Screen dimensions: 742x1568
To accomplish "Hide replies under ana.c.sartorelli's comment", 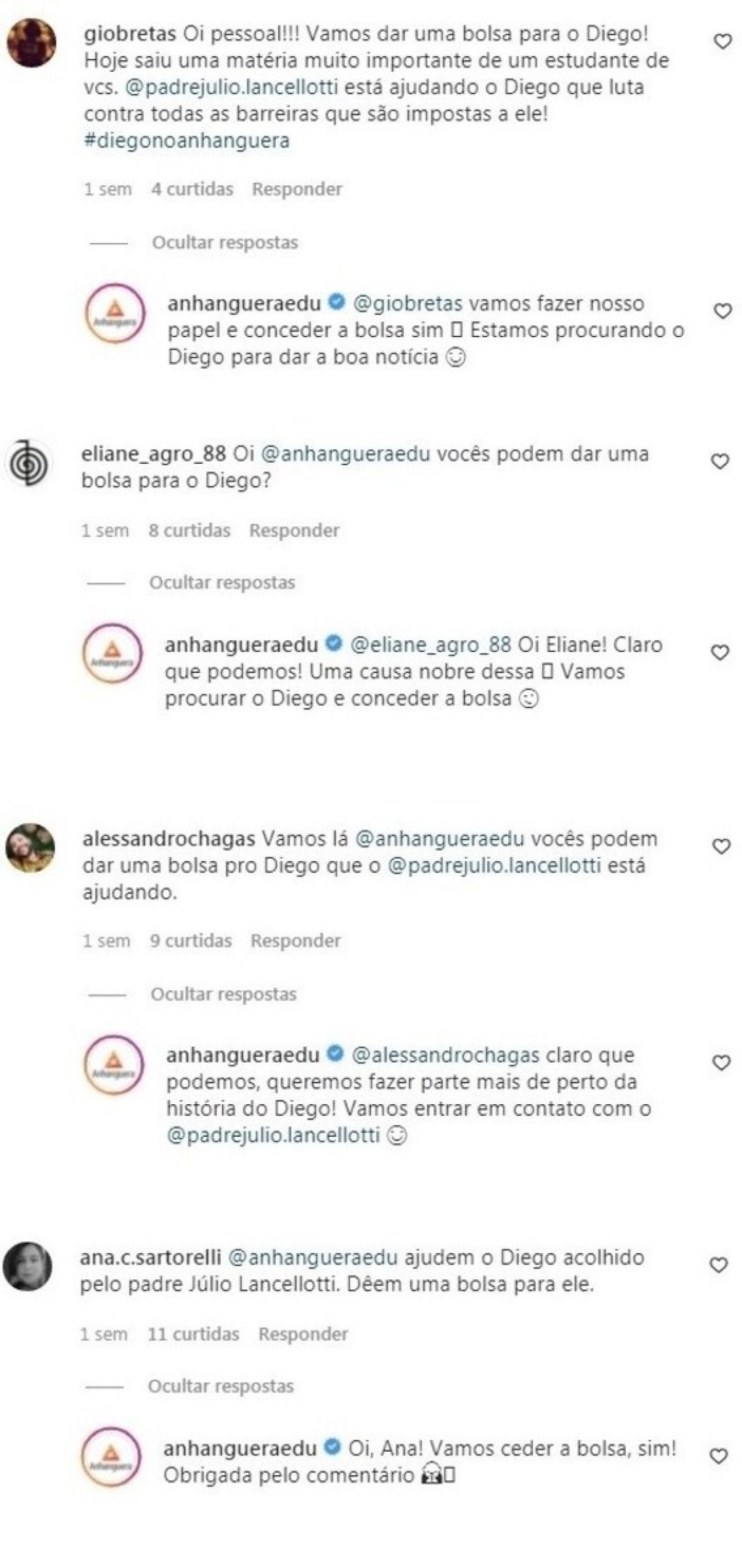I will tap(220, 1386).
